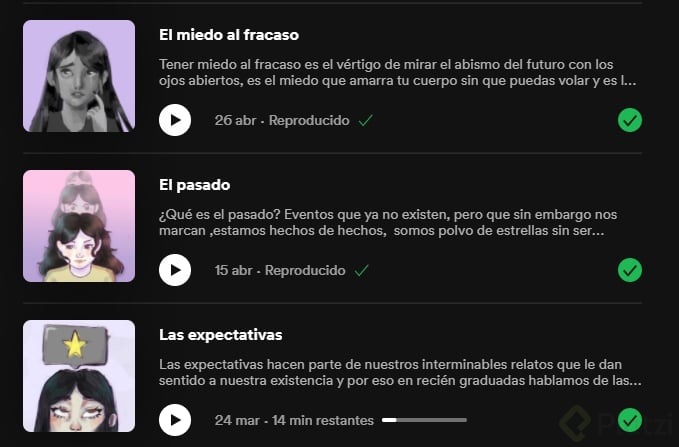Open the Las expectativas episode title
Viewport: 679px width, 447px height.
click(x=220, y=334)
